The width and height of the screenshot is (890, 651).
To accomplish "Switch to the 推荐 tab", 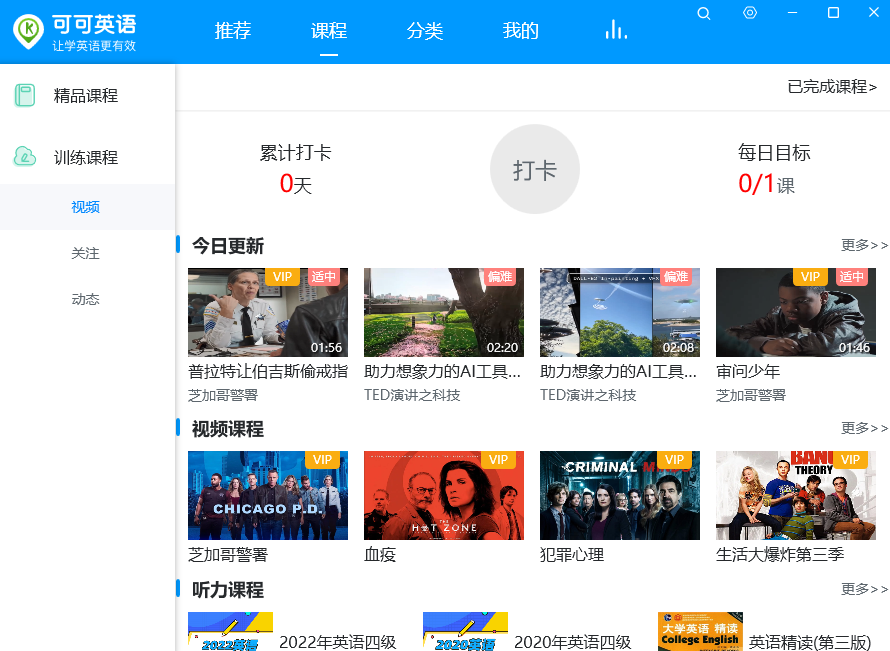I will coord(233,31).
